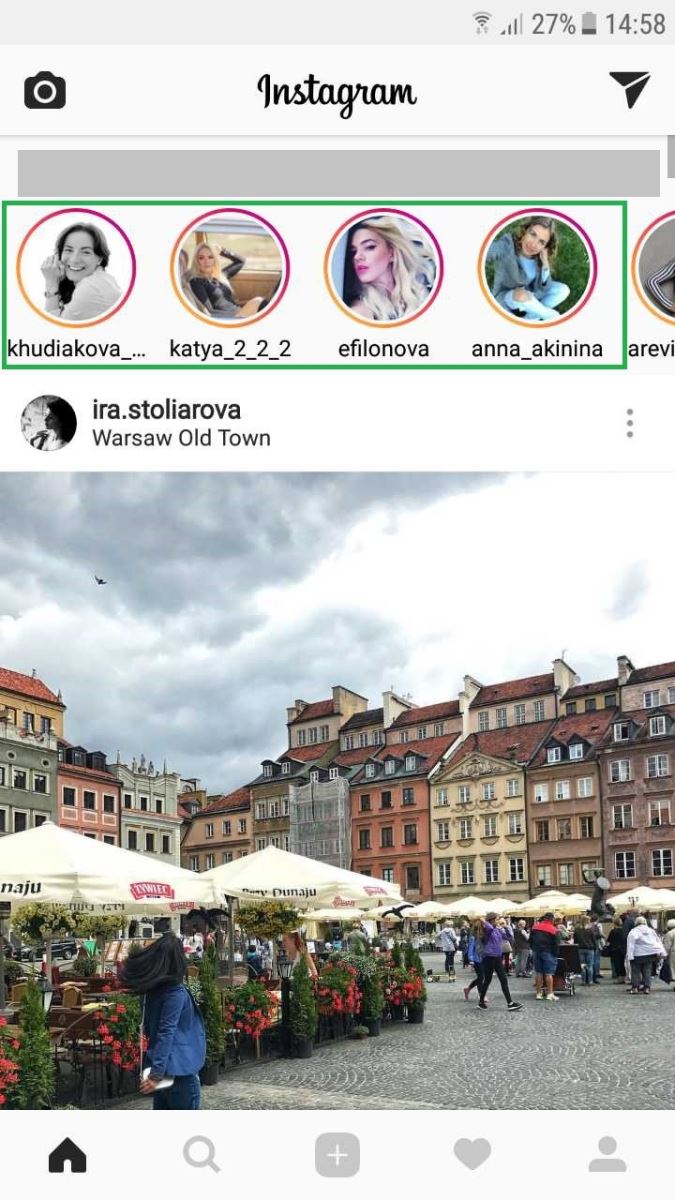Viewport: 675px width, 1200px height.
Task: Open anna_akinina's story
Action: coord(537,268)
